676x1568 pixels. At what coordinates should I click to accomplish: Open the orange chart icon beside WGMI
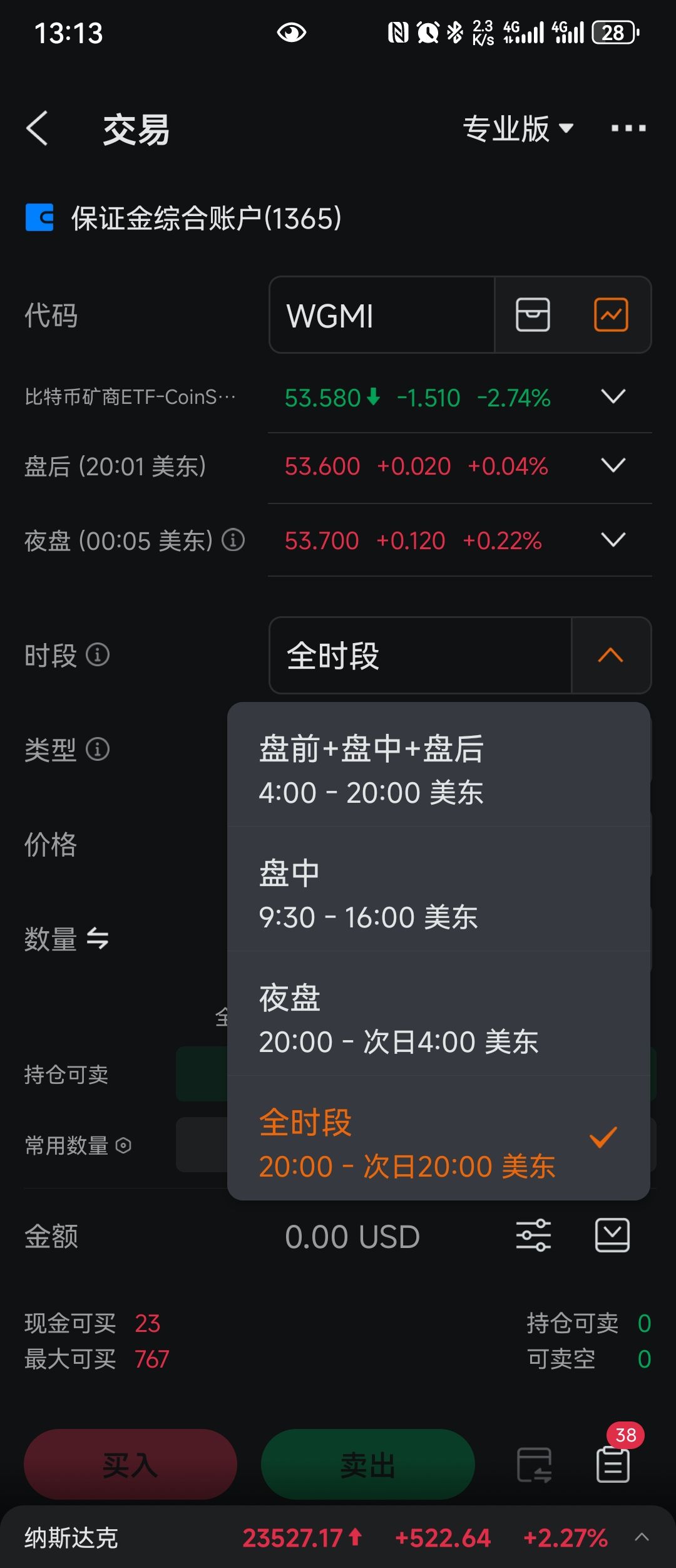click(611, 314)
